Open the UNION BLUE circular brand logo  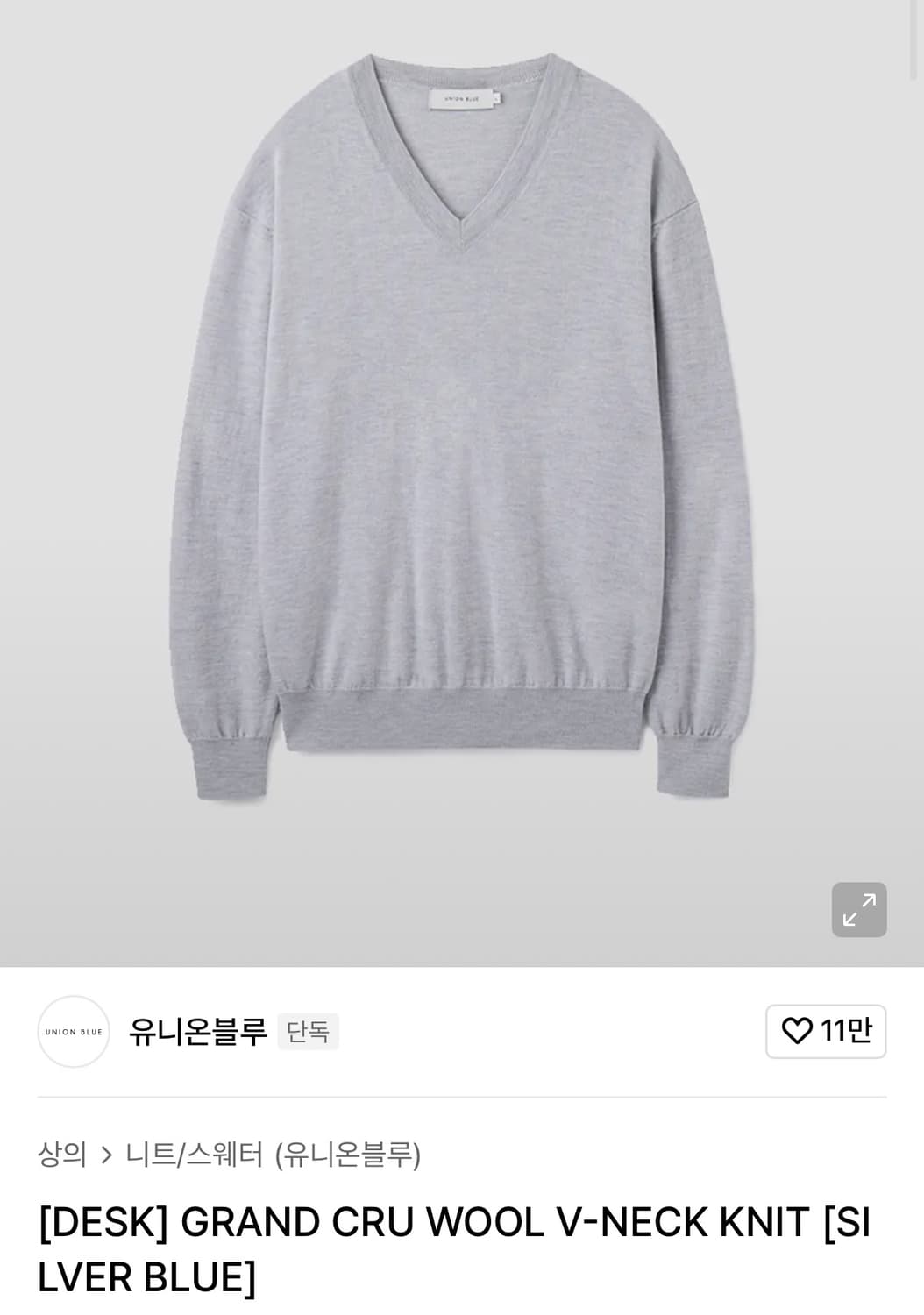click(74, 1033)
